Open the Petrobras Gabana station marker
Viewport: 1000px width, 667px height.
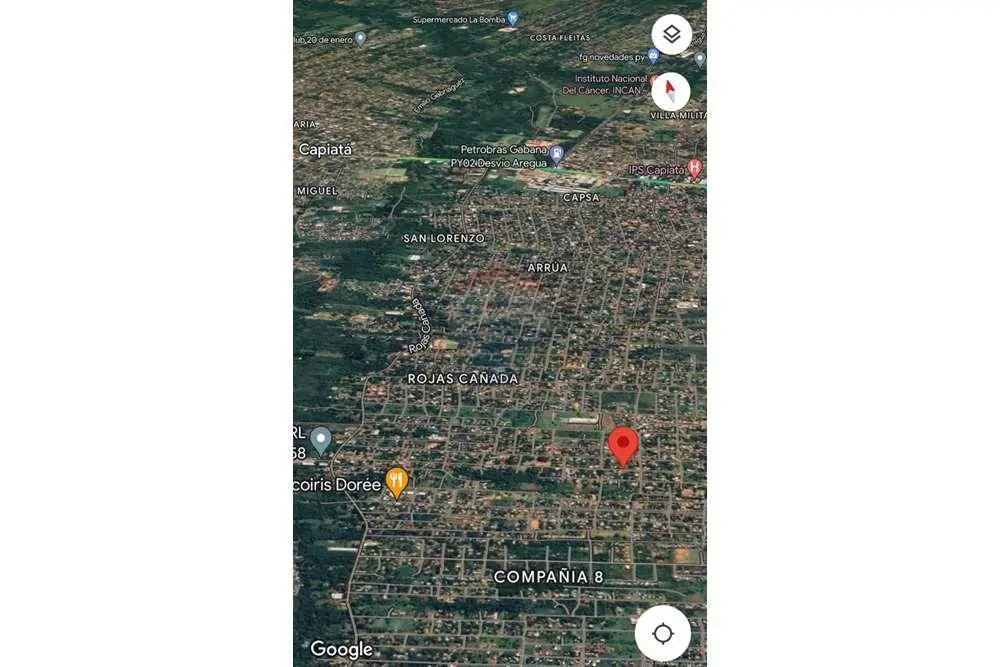[557, 154]
